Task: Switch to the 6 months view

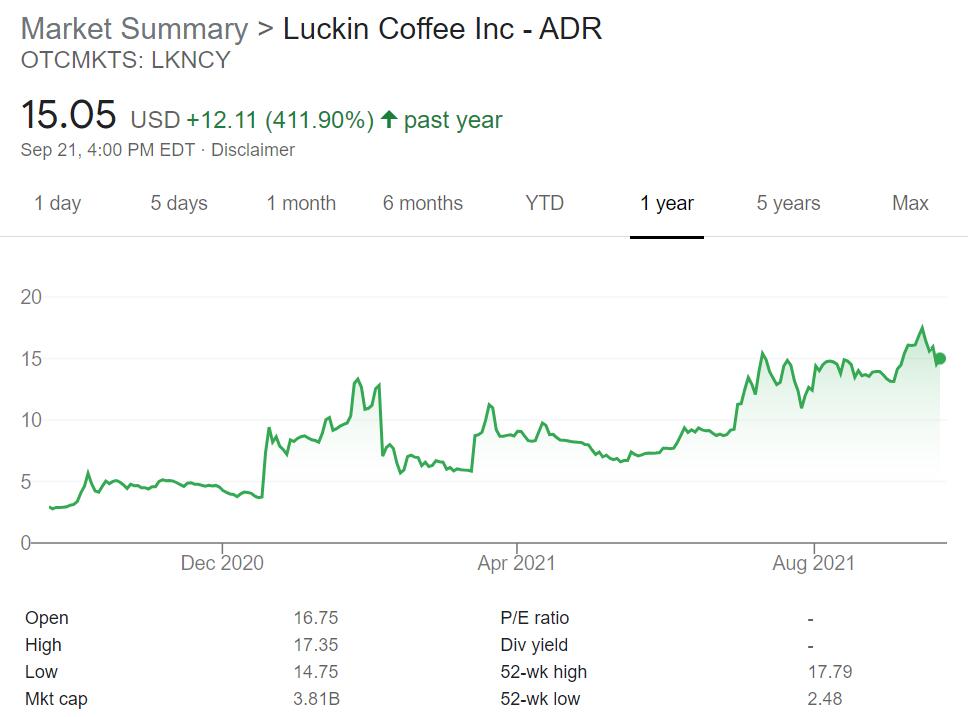Action: click(x=422, y=203)
